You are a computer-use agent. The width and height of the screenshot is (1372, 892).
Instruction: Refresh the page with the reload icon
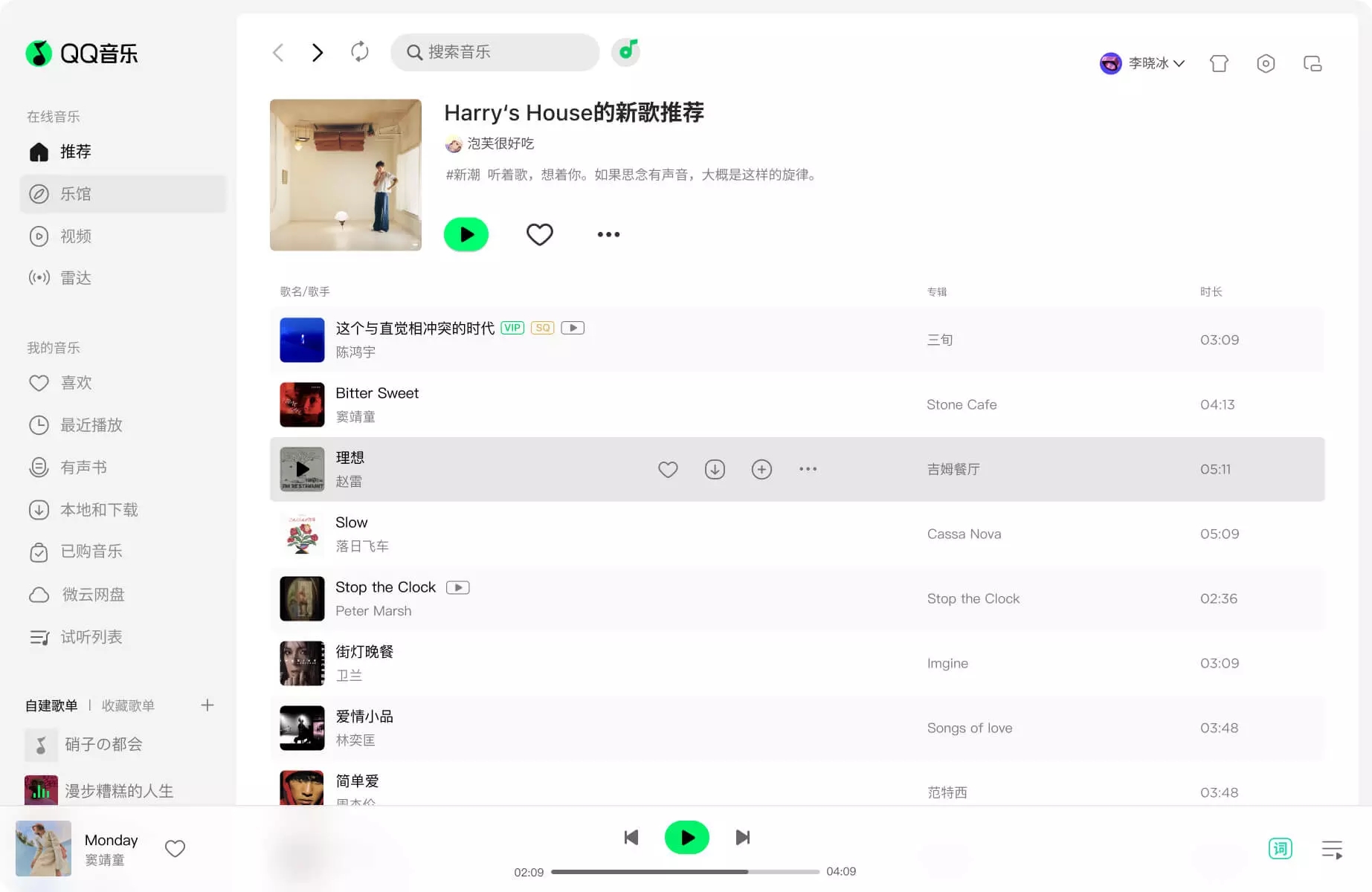click(360, 52)
